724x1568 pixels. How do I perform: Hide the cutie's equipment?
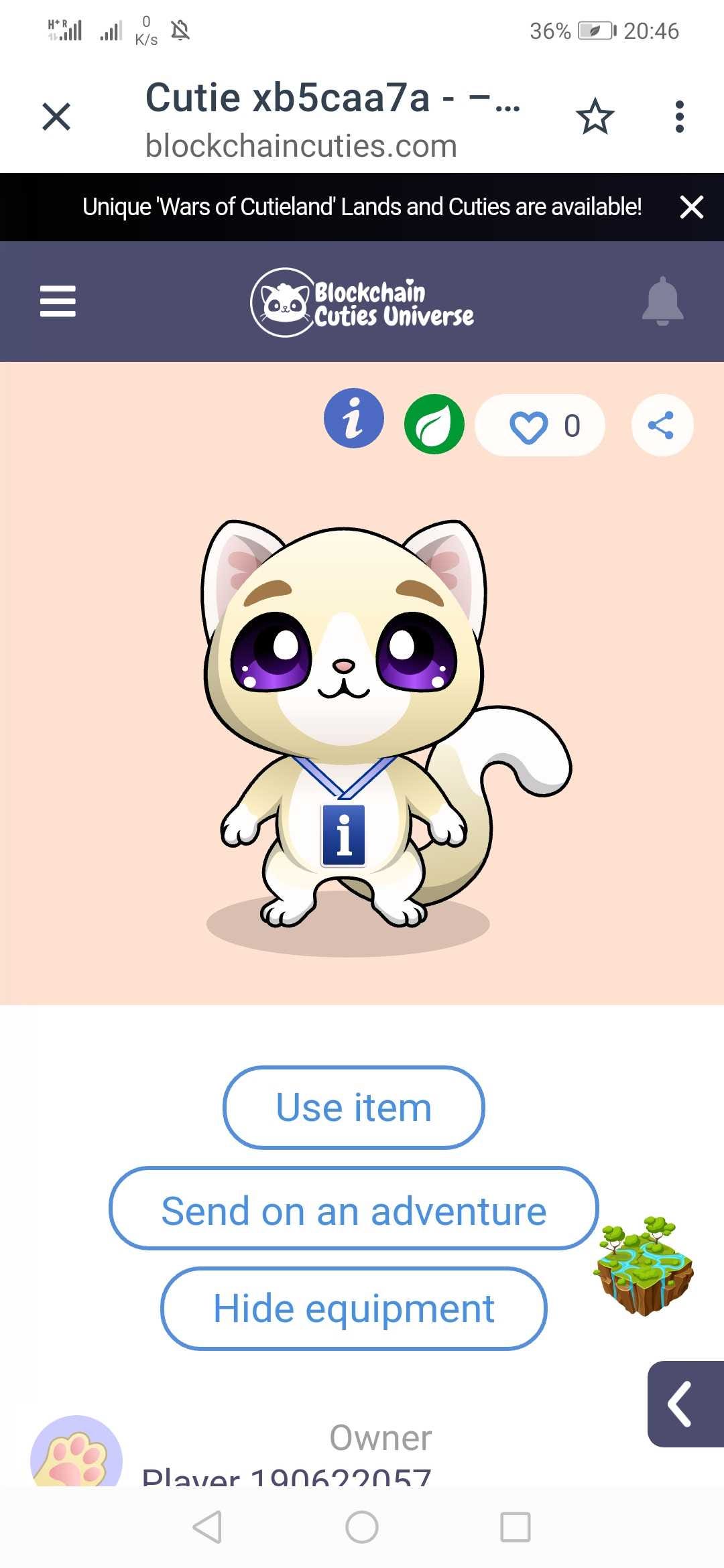pyautogui.click(x=353, y=1309)
